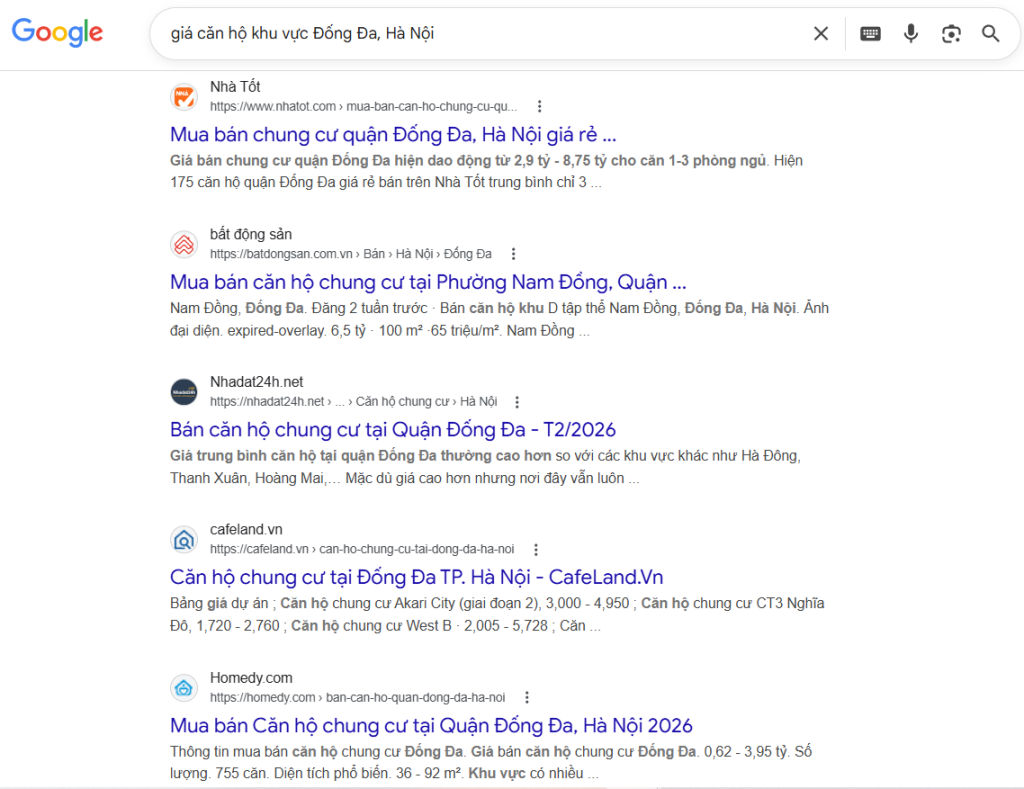This screenshot has width=1024, height=789.
Task: Open the on-screen keyboard input tool
Action: (870, 34)
